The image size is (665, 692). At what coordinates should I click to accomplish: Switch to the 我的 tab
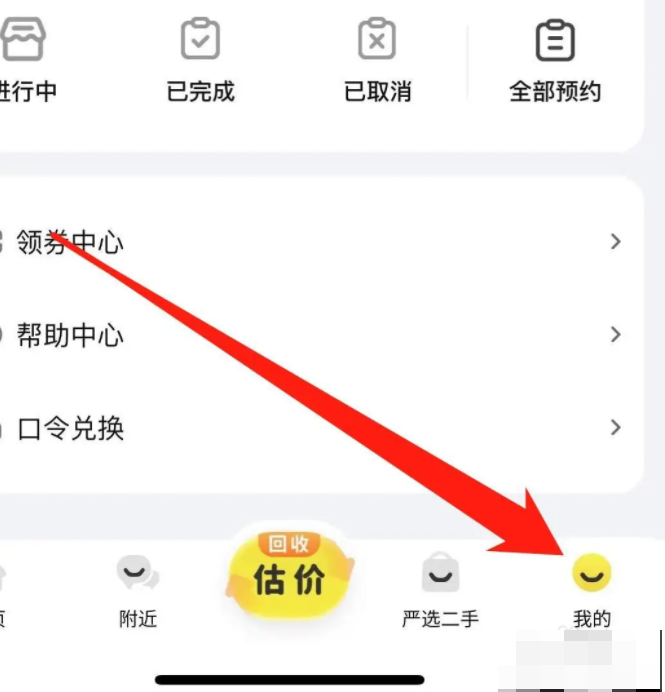point(591,592)
